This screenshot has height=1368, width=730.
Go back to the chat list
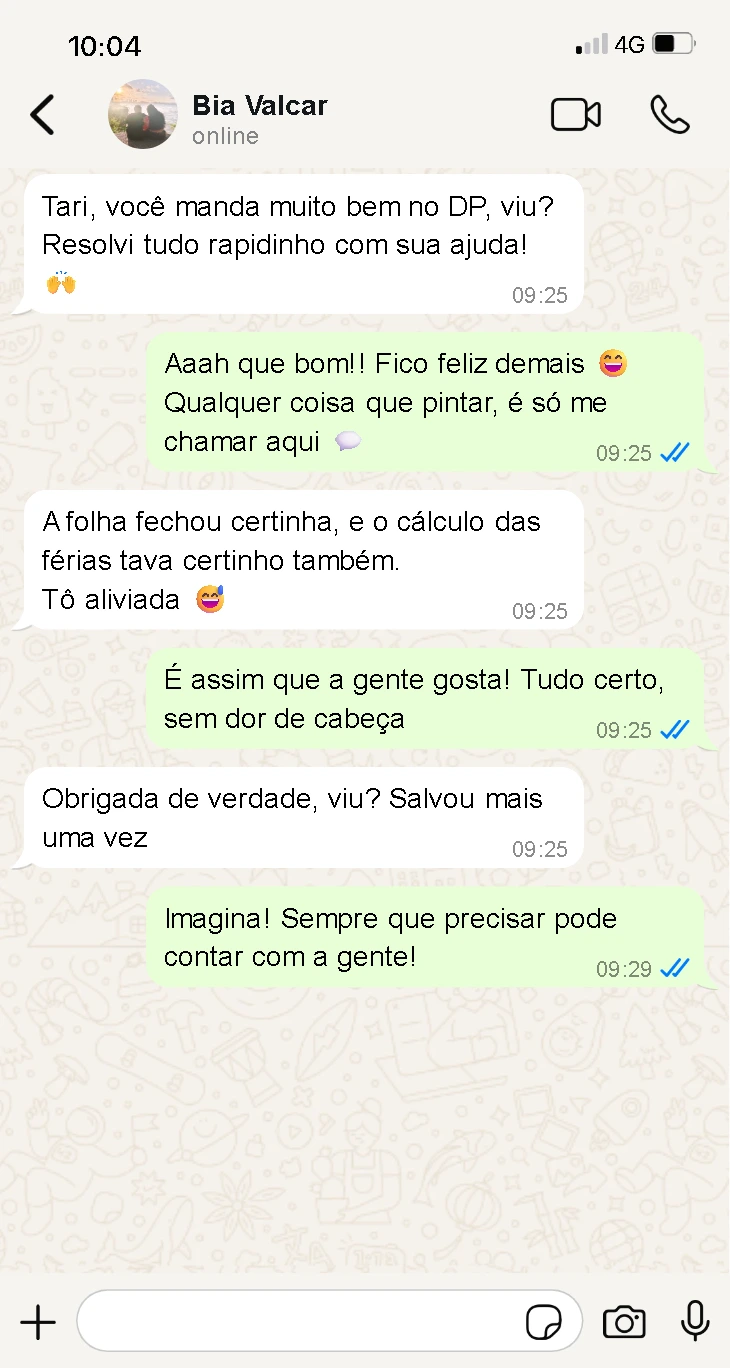pos(42,115)
